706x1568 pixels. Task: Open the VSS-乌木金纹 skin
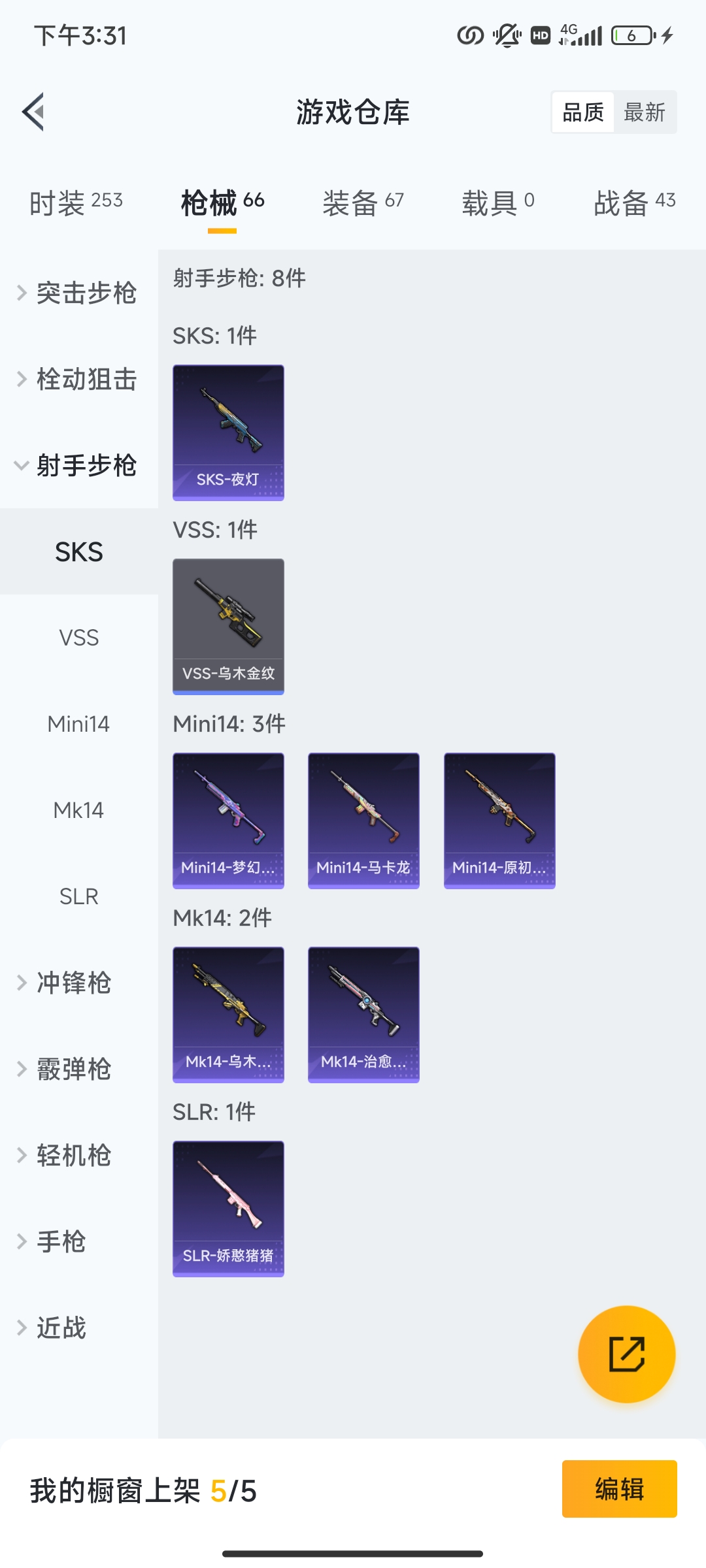coord(228,627)
